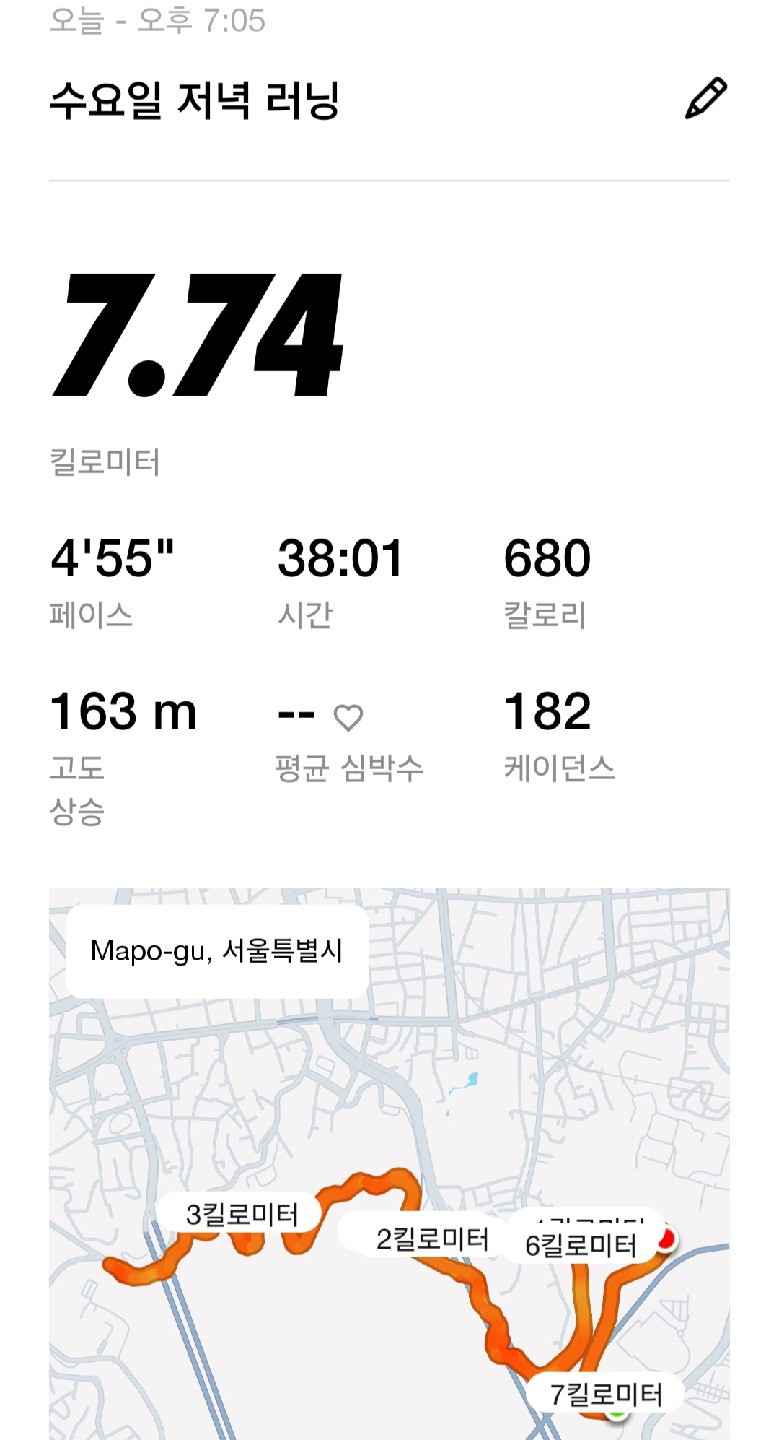Tap the 182 cadence stat
779x1440 pixels.
(546, 712)
